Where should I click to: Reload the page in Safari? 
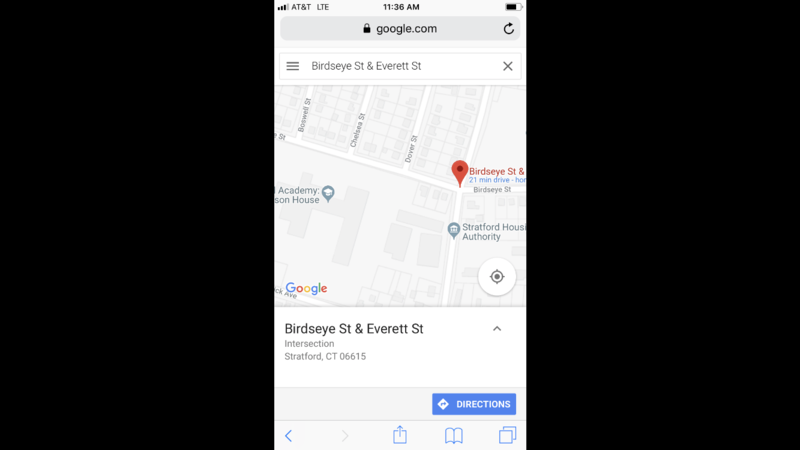coord(508,29)
